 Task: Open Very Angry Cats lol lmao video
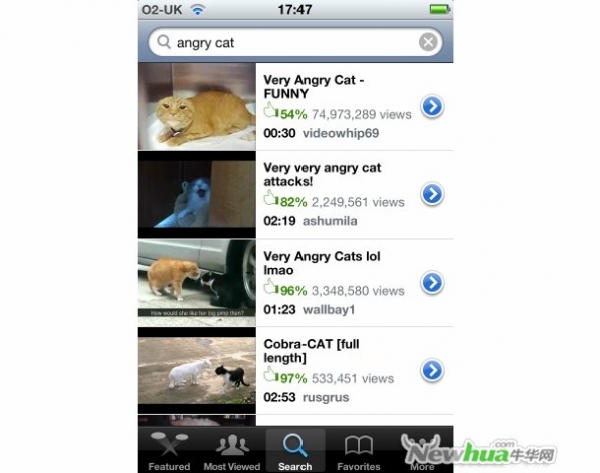click(x=197, y=282)
